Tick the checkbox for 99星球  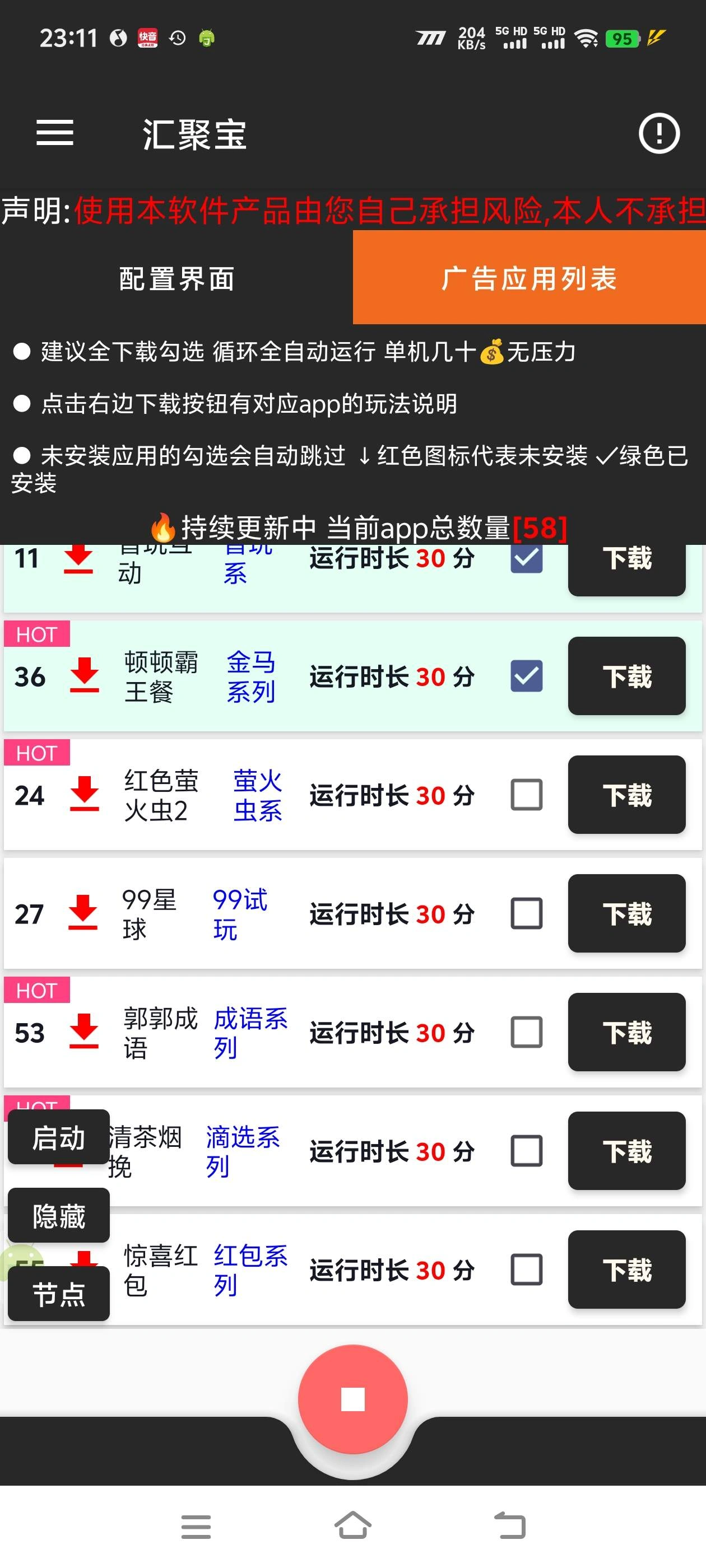[526, 913]
